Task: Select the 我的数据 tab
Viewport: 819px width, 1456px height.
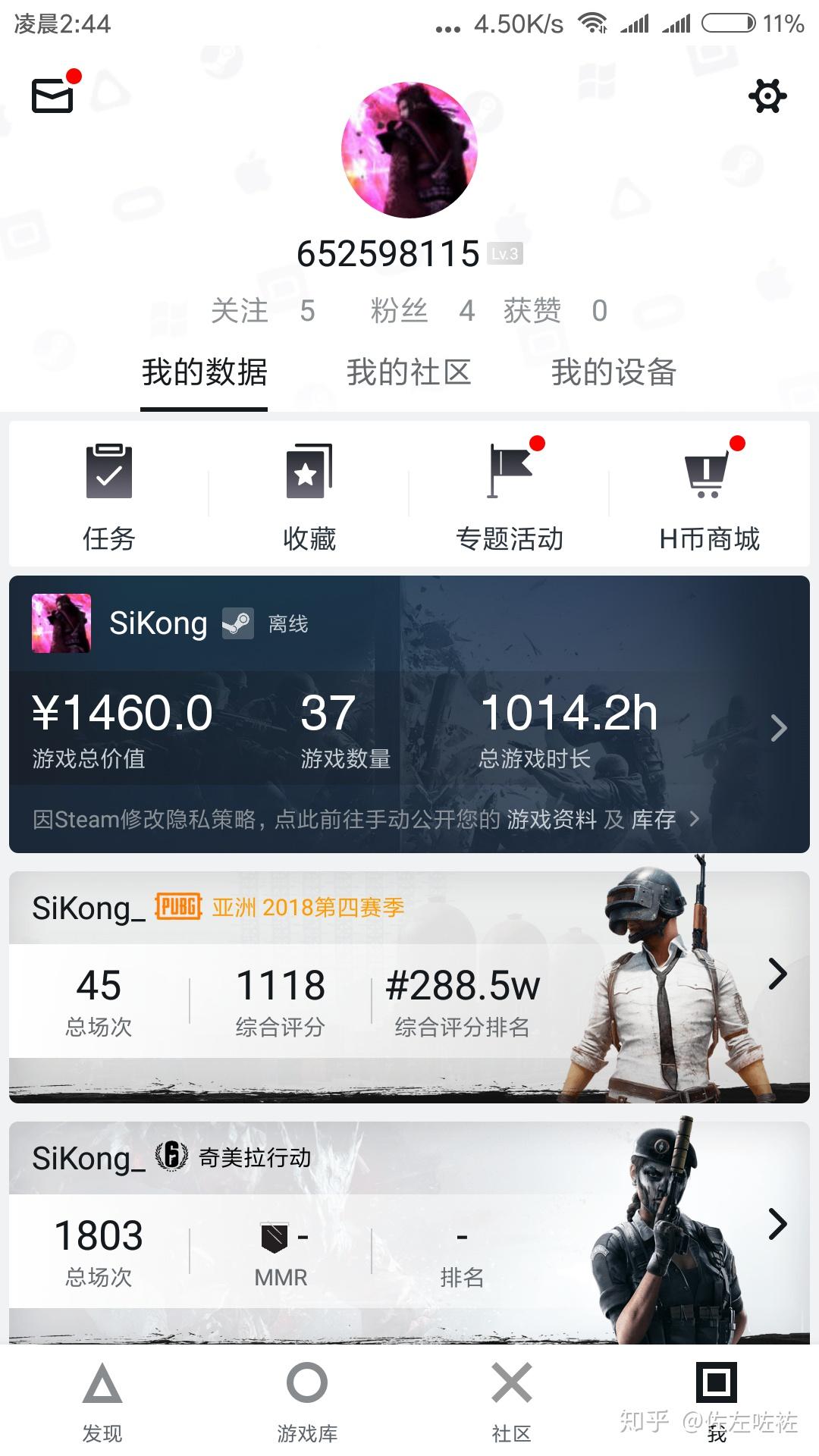Action: (204, 373)
